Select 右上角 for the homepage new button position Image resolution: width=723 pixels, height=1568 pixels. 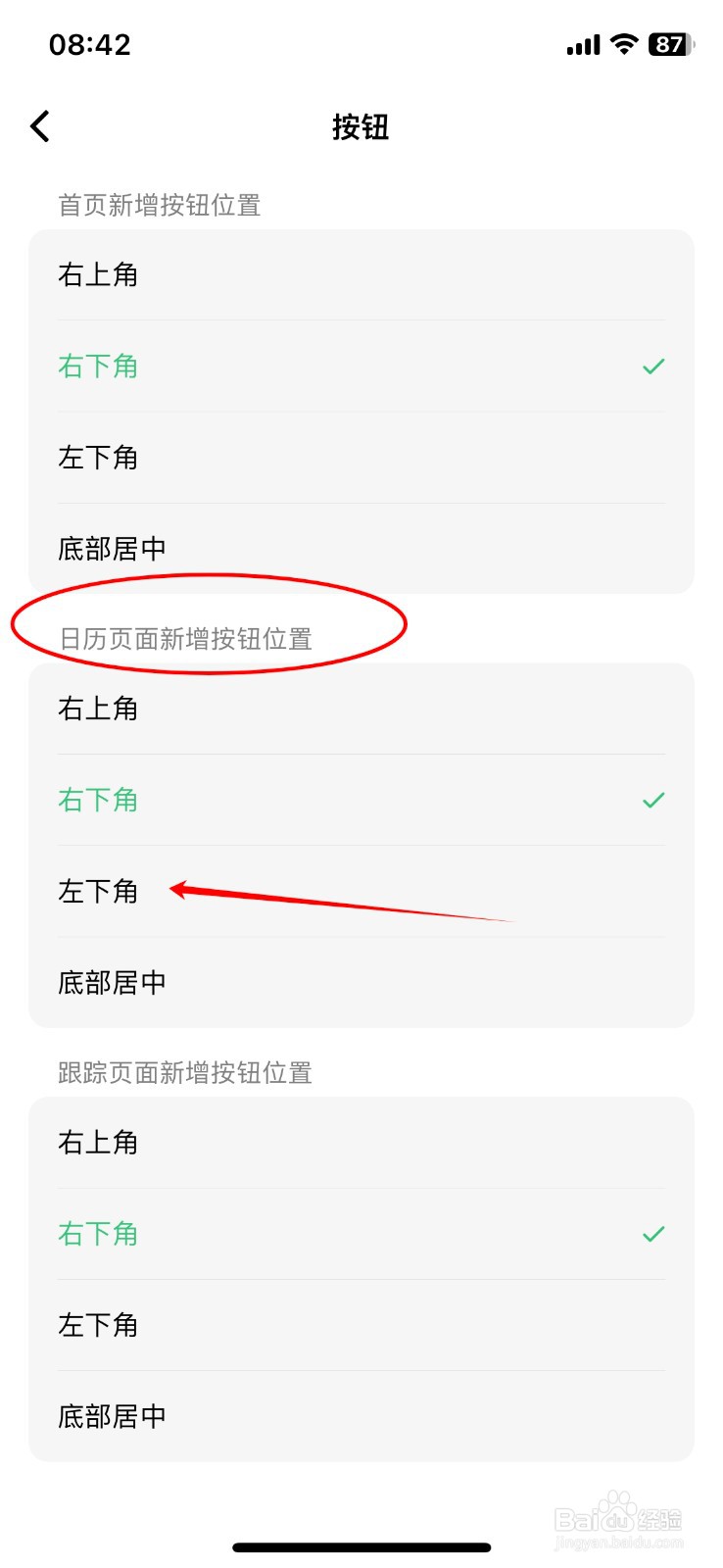click(x=98, y=275)
